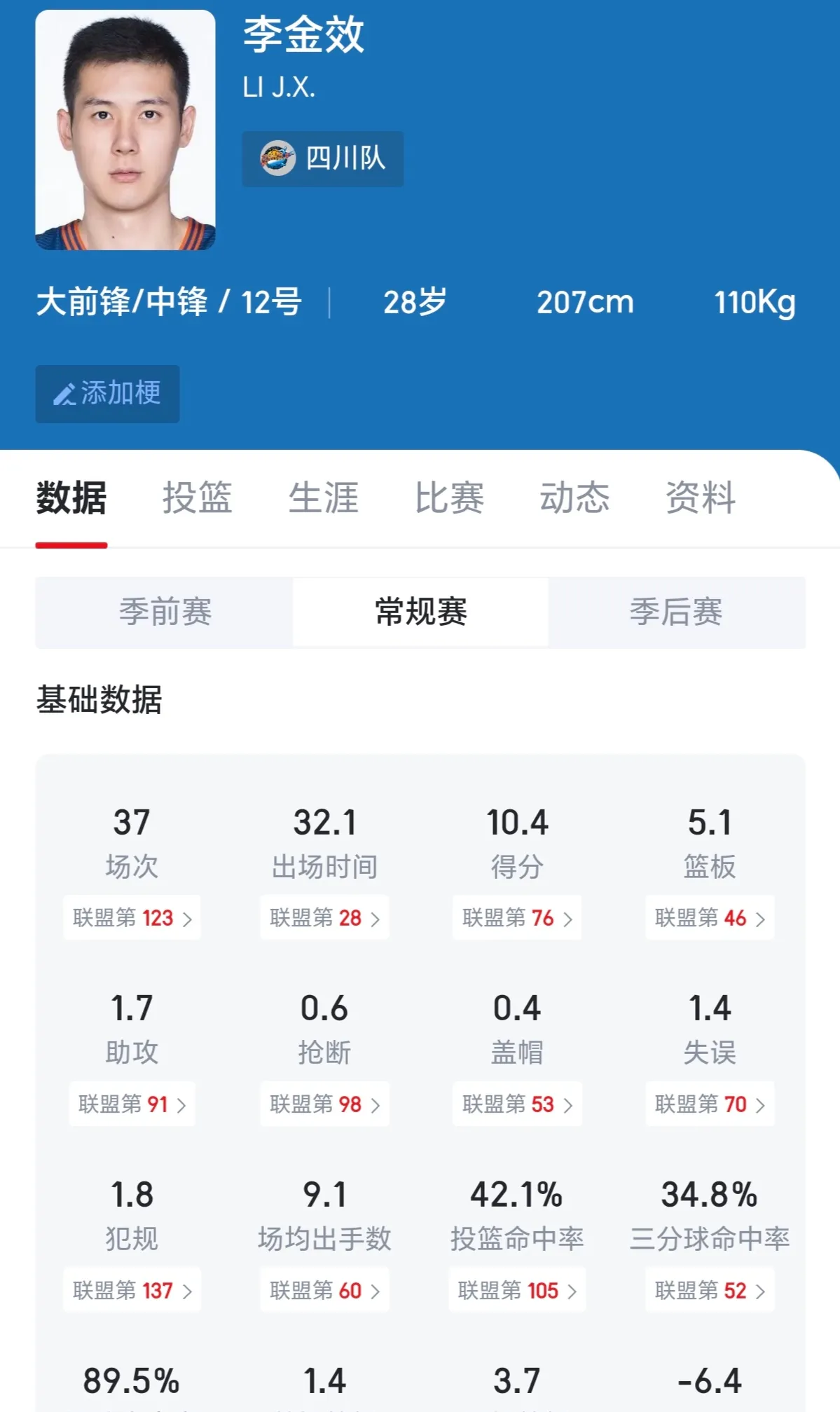Open the blocks 联盟第53 ranking link
This screenshot has height=1412, width=840.
(516, 1104)
